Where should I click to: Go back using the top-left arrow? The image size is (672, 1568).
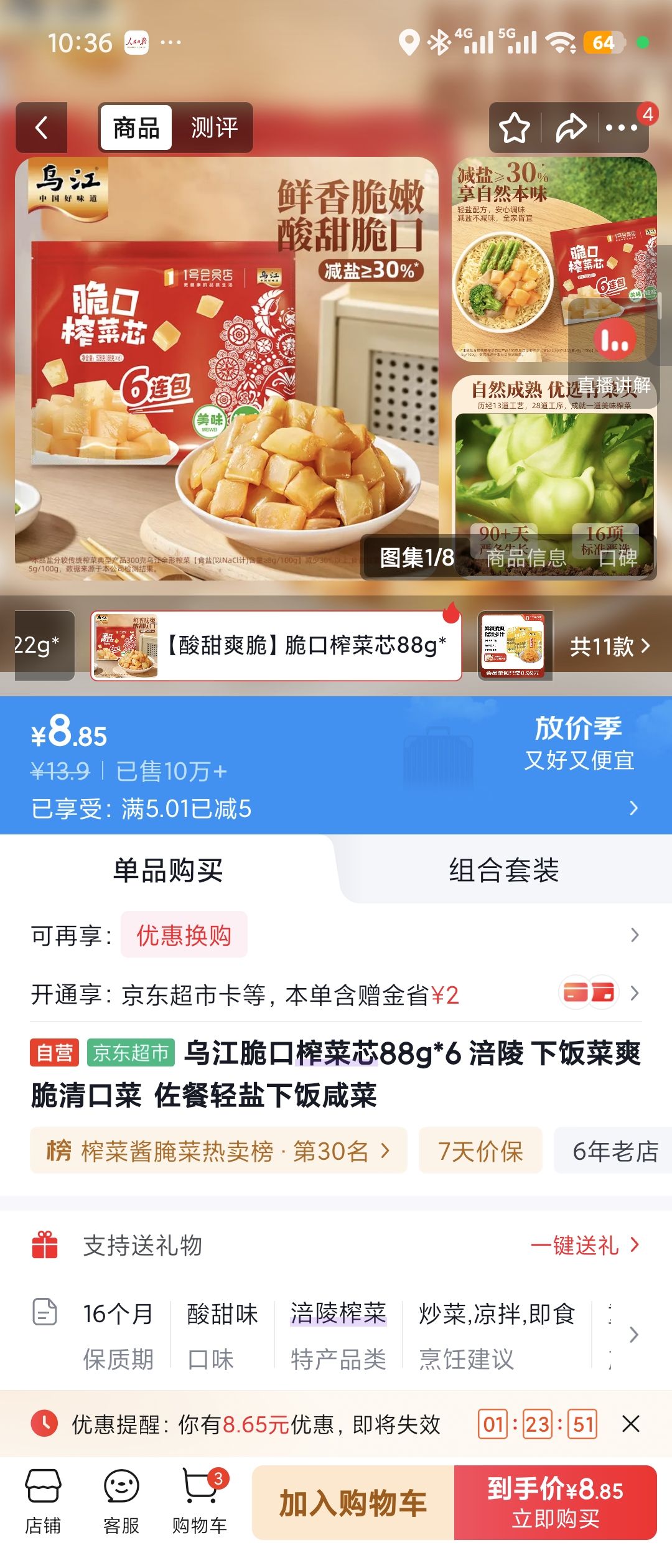coord(41,128)
